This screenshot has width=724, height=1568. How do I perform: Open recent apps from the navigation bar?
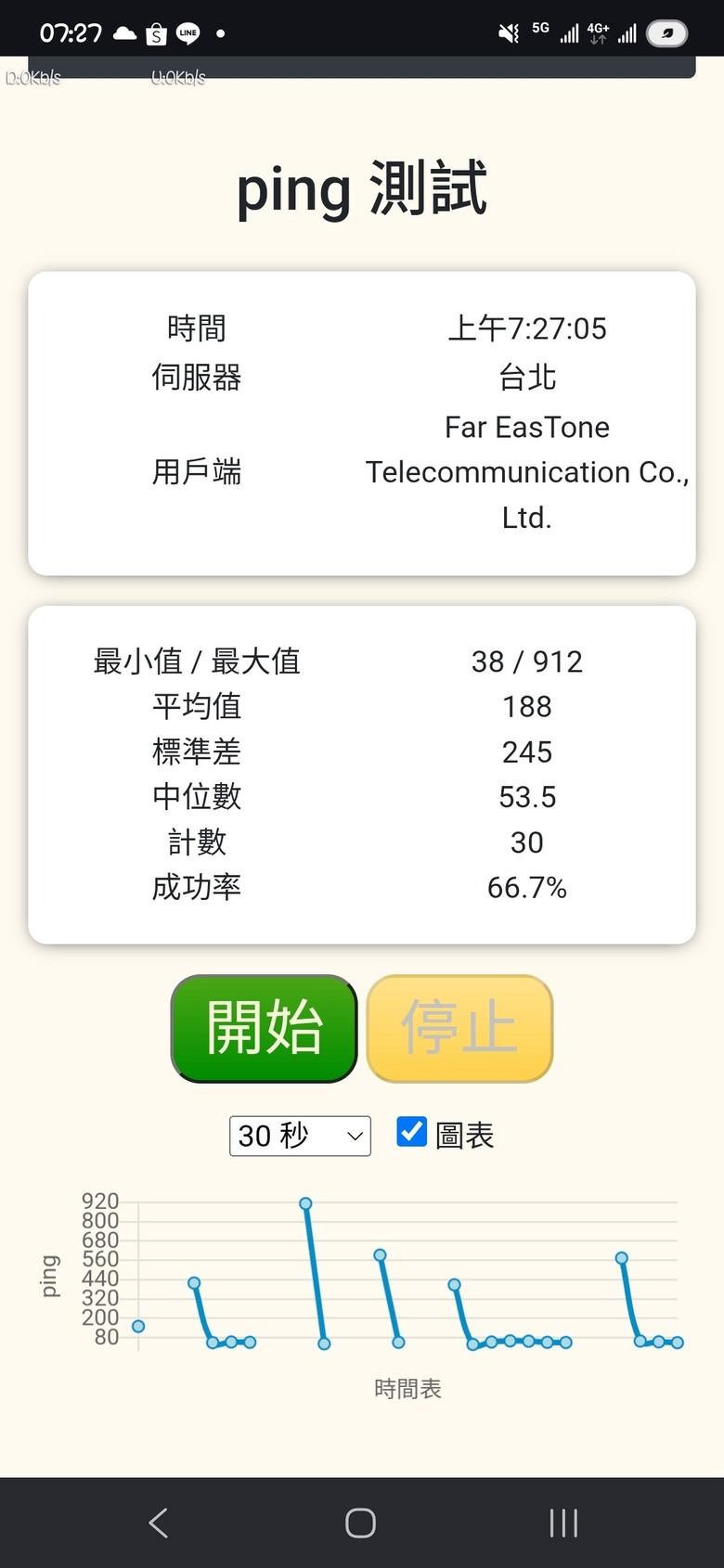pyautogui.click(x=563, y=1523)
